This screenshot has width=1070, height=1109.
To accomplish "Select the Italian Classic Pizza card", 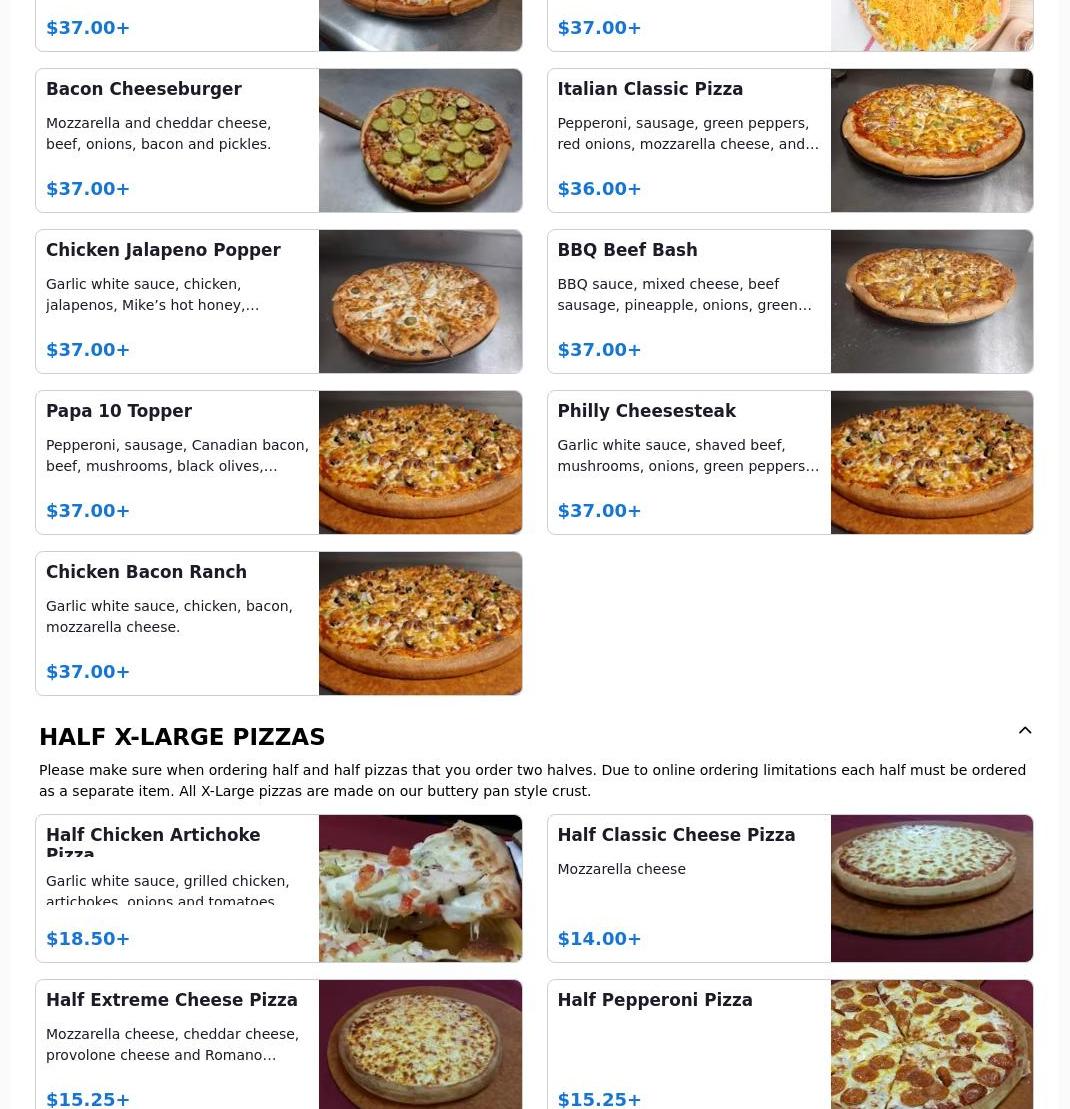I will click(x=789, y=140).
